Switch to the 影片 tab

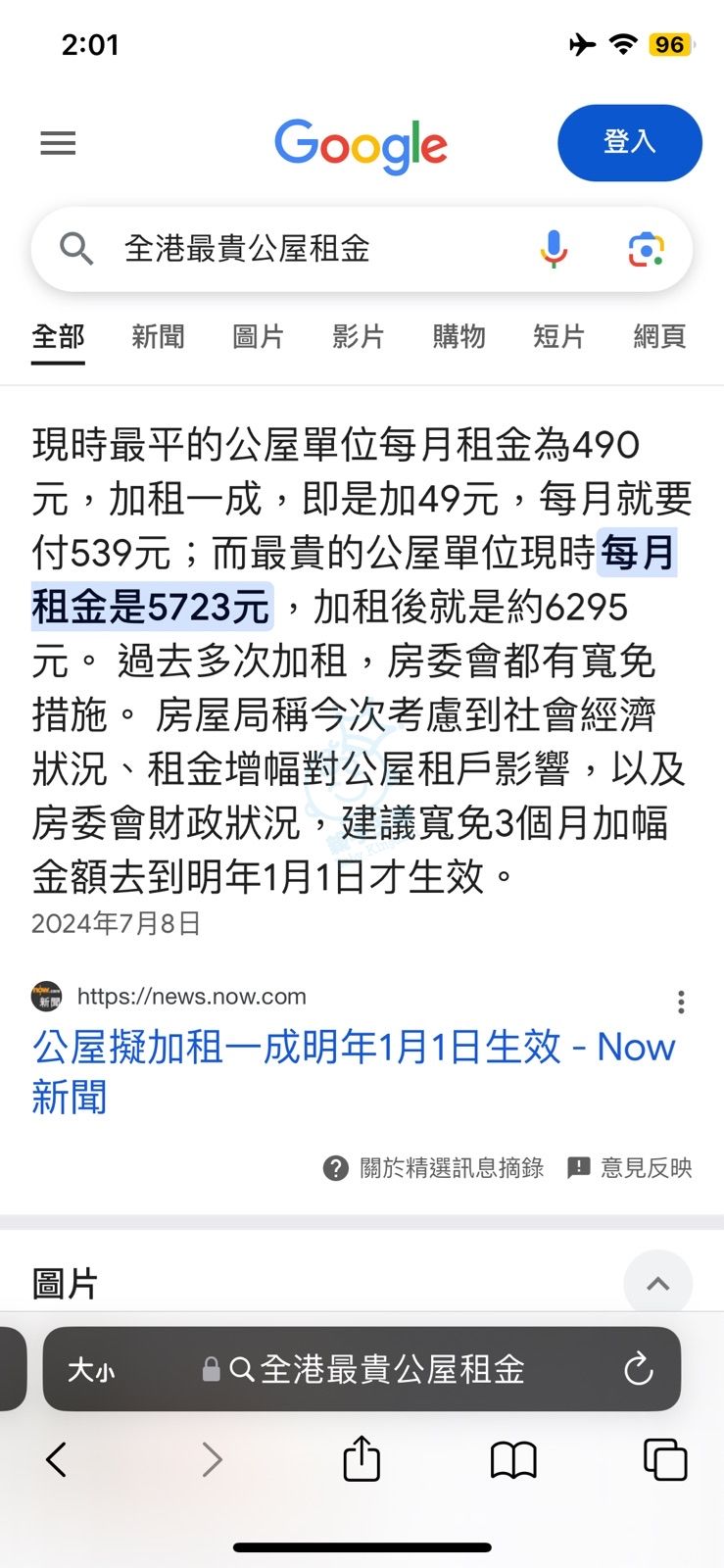click(x=358, y=337)
